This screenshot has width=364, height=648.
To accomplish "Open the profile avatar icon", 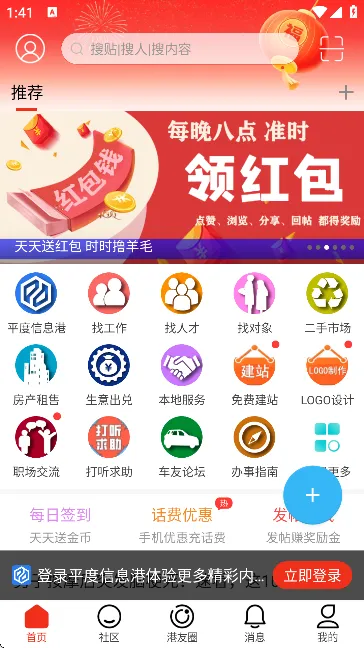I will [x=30, y=49].
